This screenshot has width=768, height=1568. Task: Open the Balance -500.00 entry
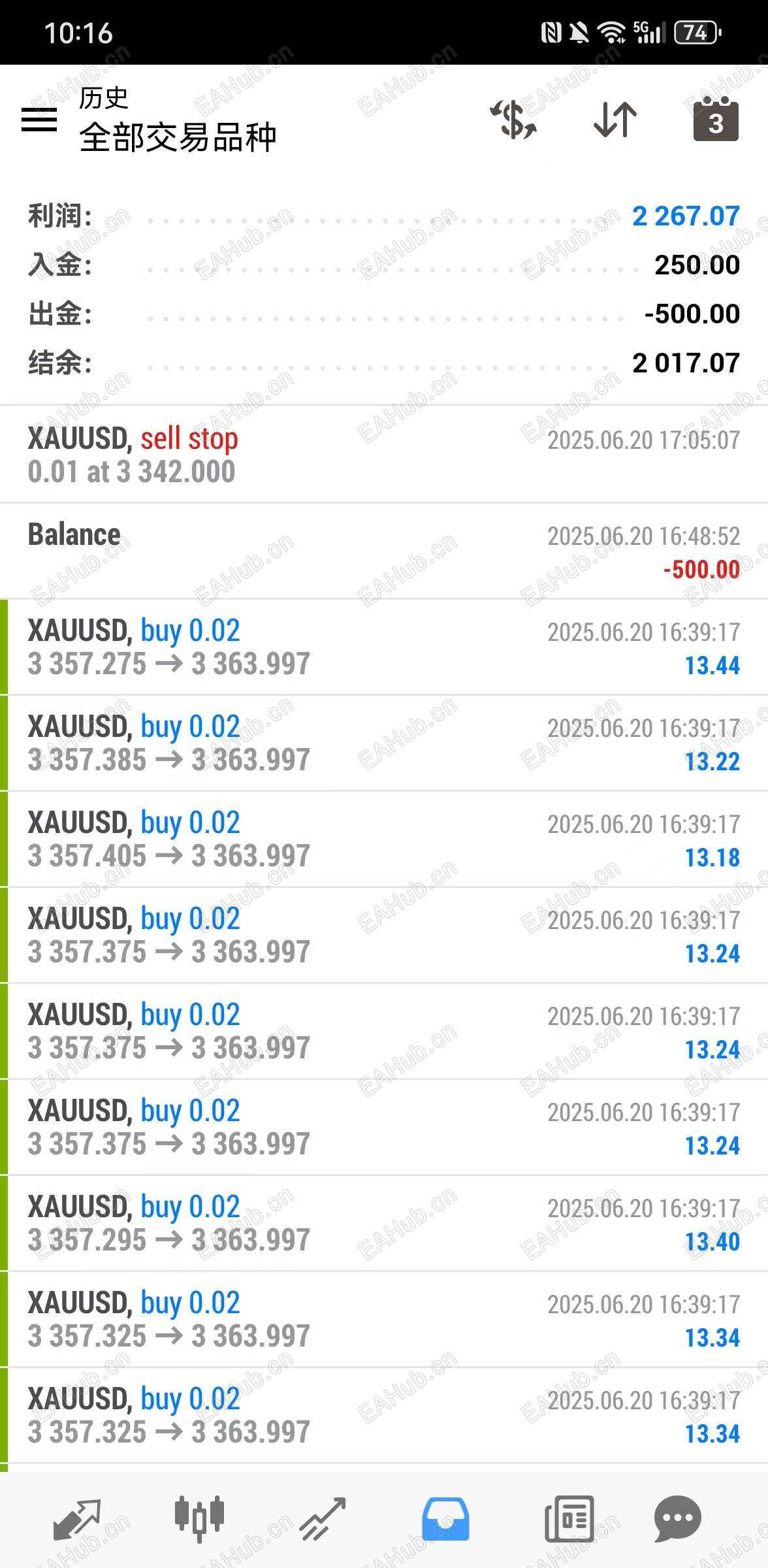pyautogui.click(x=384, y=551)
